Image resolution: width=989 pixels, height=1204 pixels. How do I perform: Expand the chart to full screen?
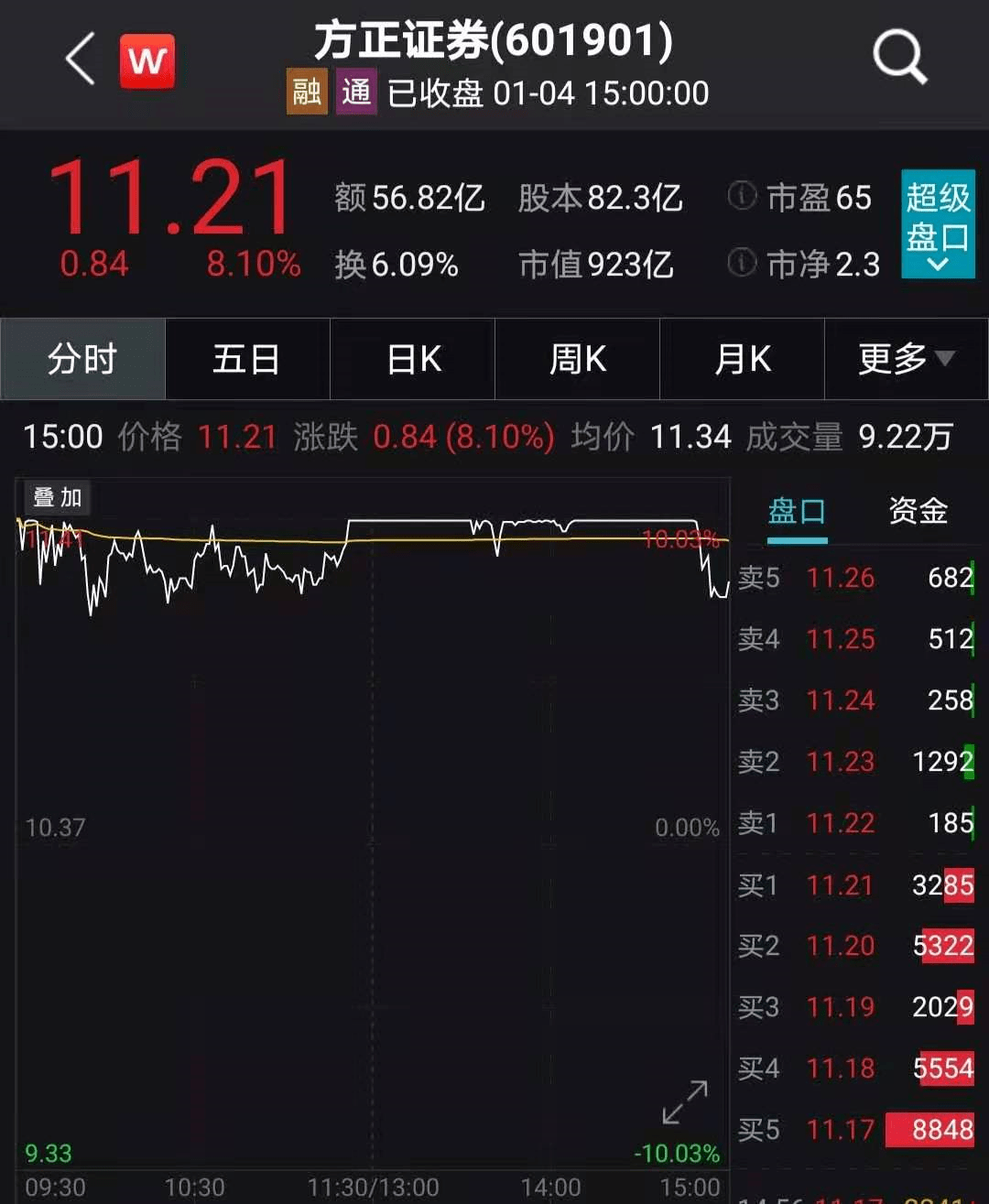pyautogui.click(x=685, y=1101)
